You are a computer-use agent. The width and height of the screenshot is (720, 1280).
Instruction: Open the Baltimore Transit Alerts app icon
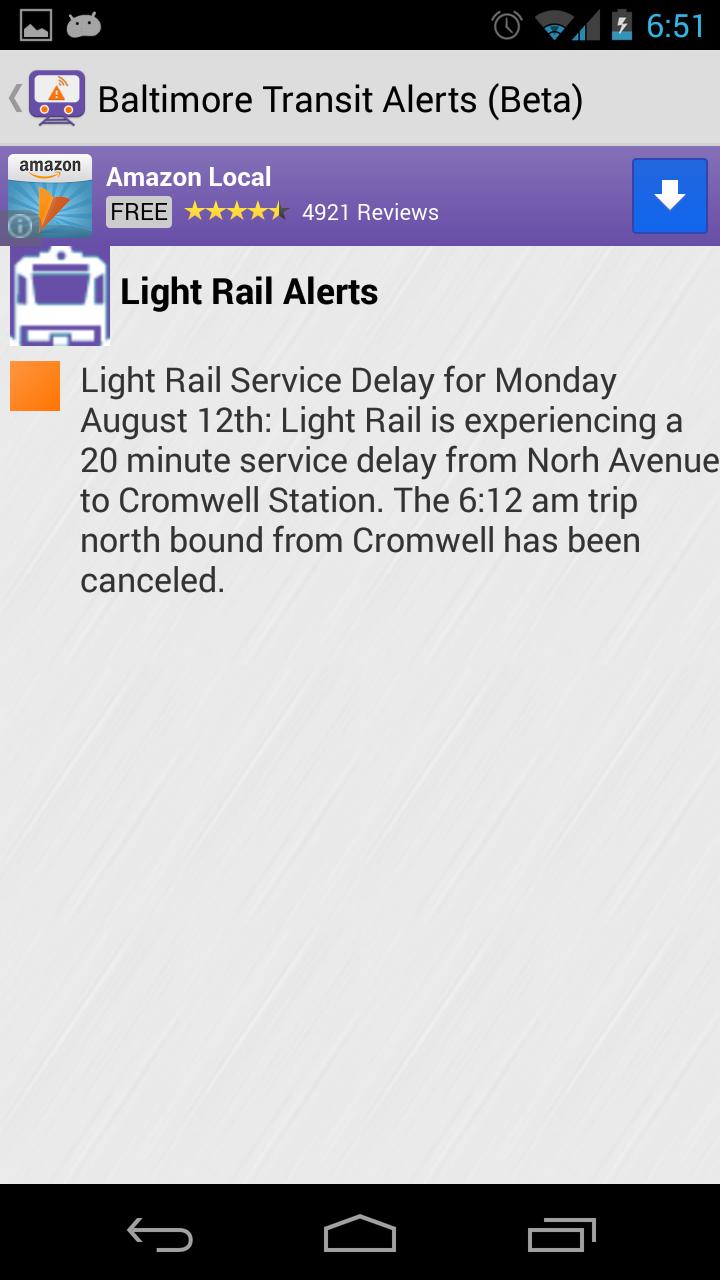(x=56, y=97)
